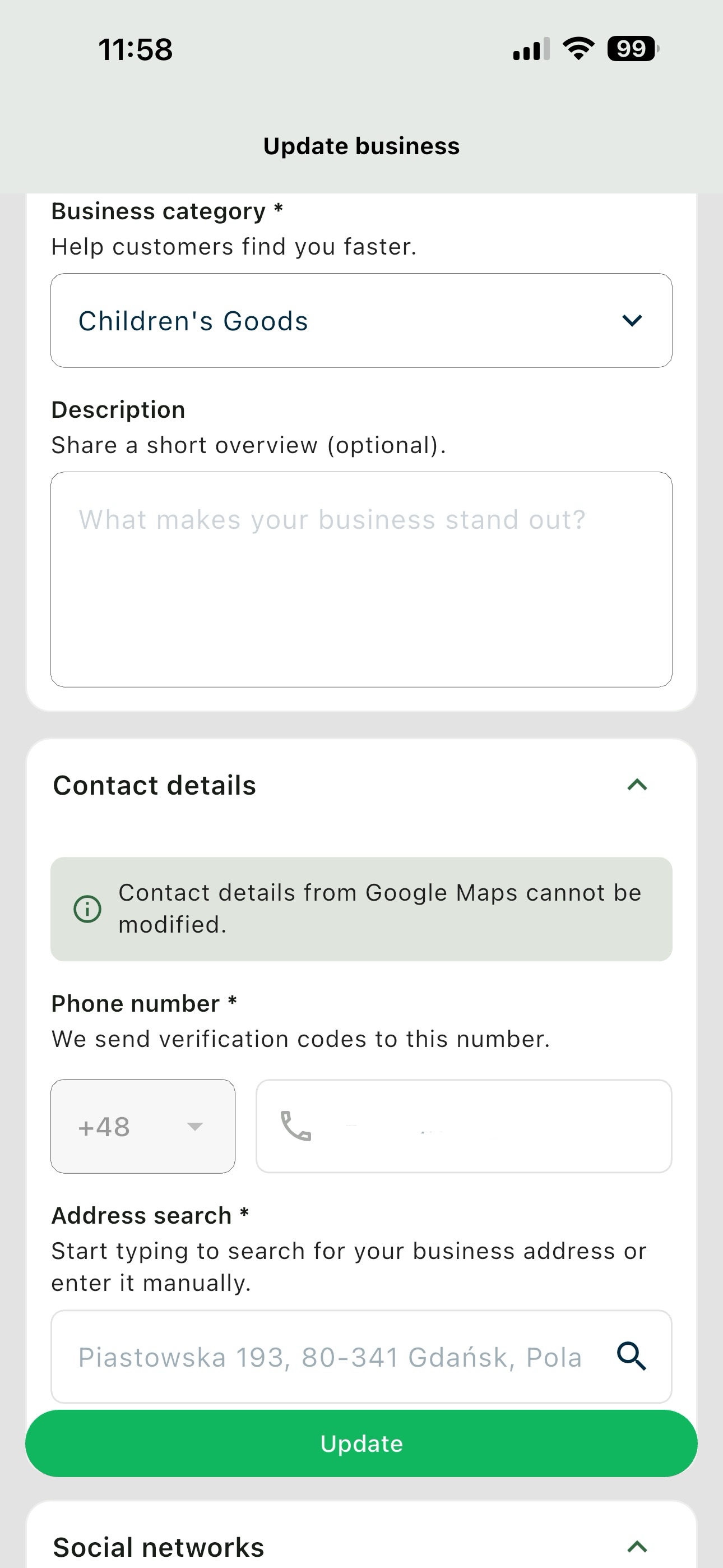Tap the green Update button

[x=361, y=1443]
